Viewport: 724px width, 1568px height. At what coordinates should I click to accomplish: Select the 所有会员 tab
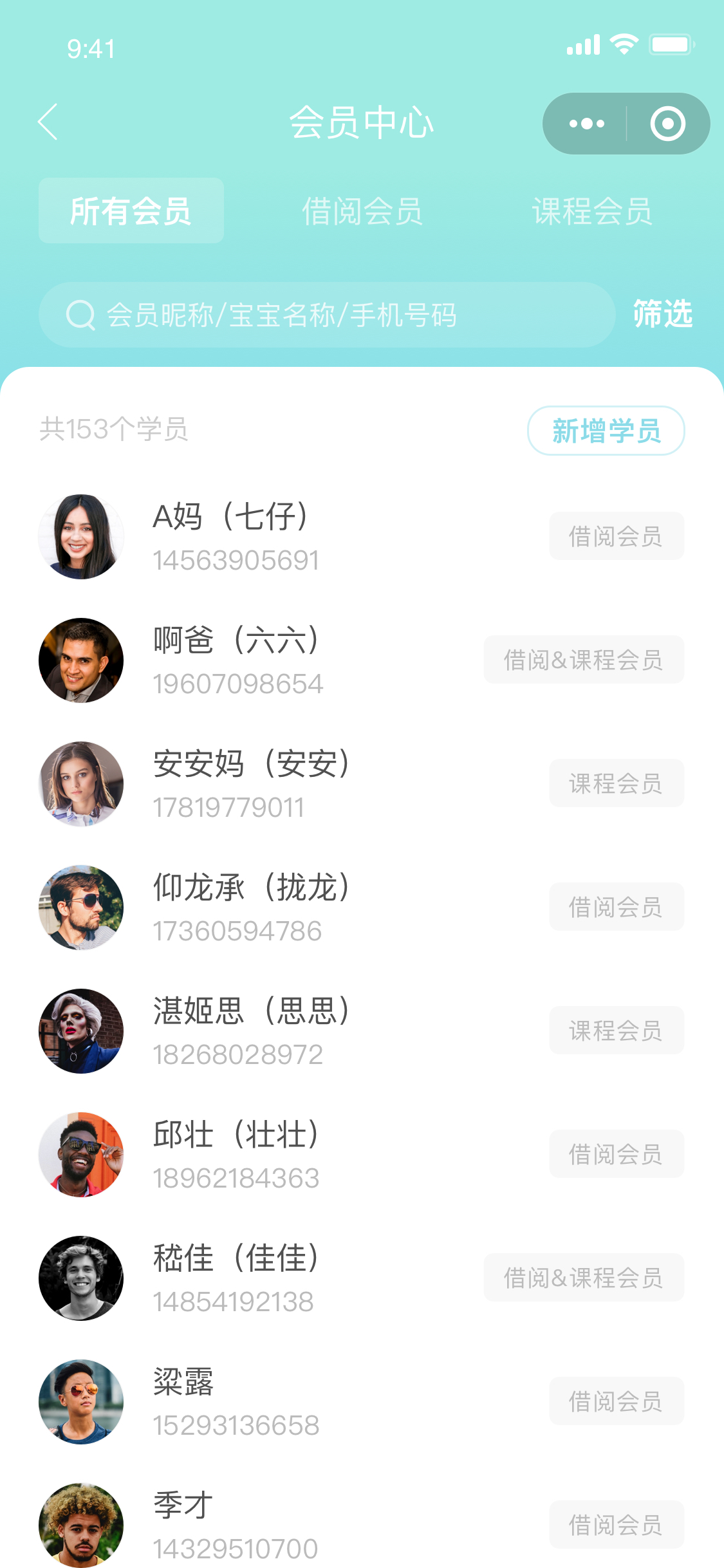[x=131, y=211]
